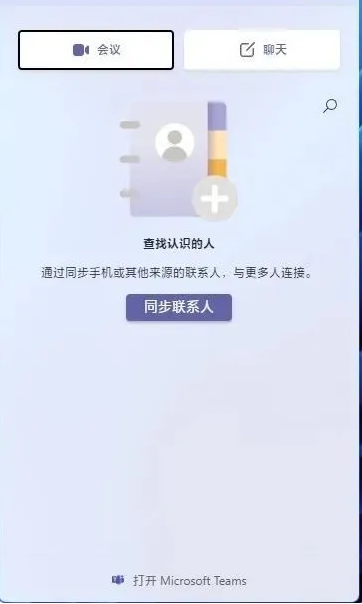Open the search magnifier icon
362x604 pixels.
pyautogui.click(x=330, y=106)
